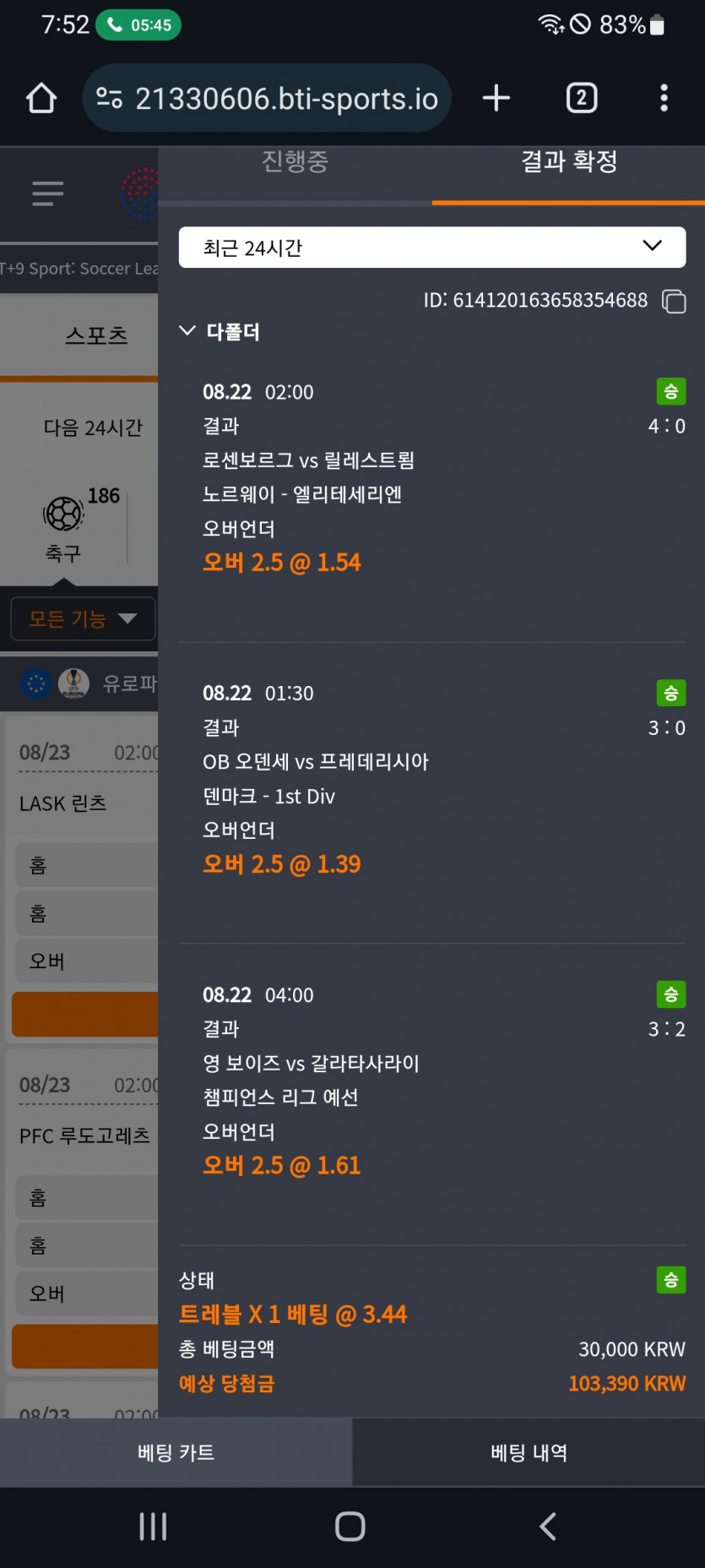The image size is (705, 1568).
Task: Open recent apps from the navigation bar
Action: [153, 1526]
